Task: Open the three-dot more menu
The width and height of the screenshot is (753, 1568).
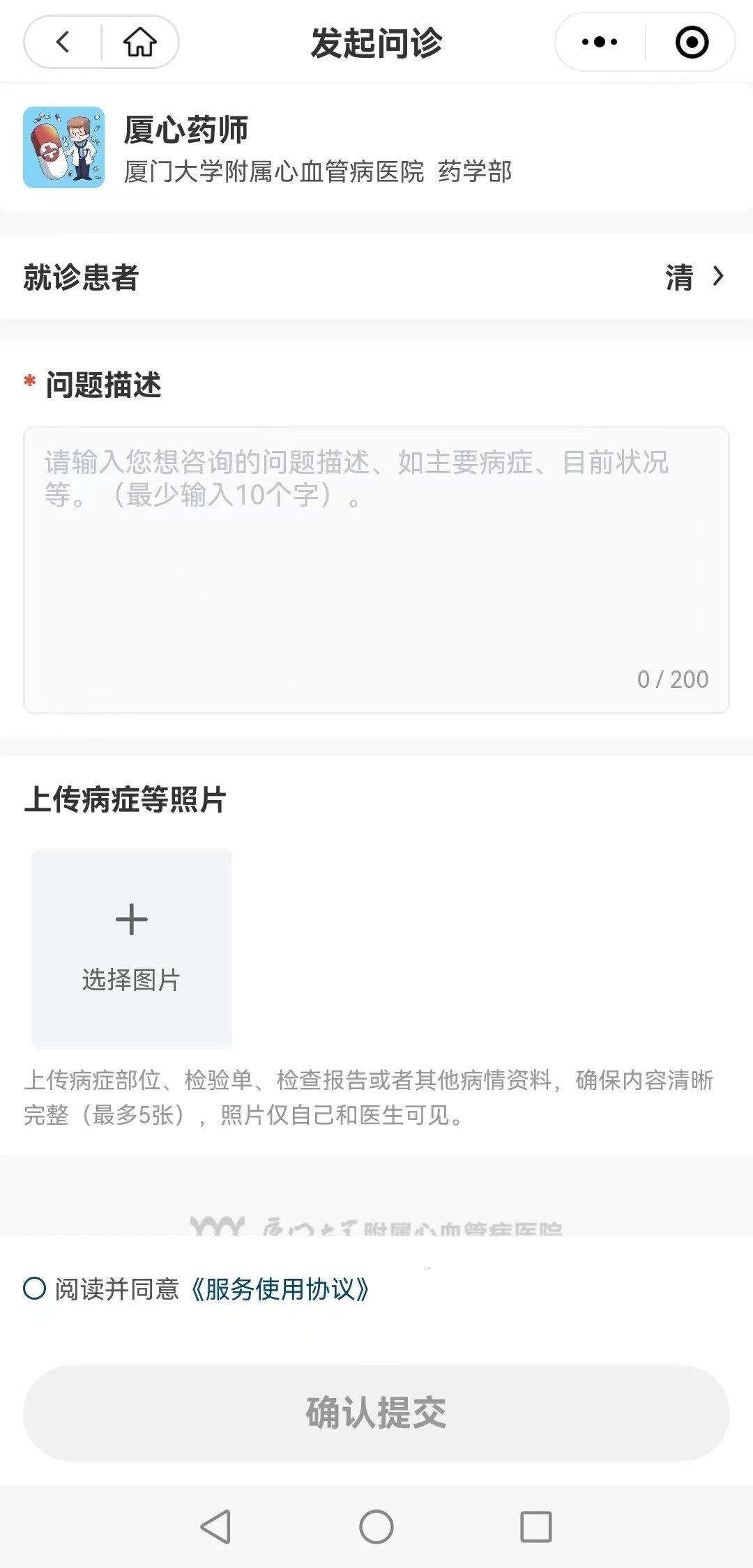Action: tap(600, 42)
